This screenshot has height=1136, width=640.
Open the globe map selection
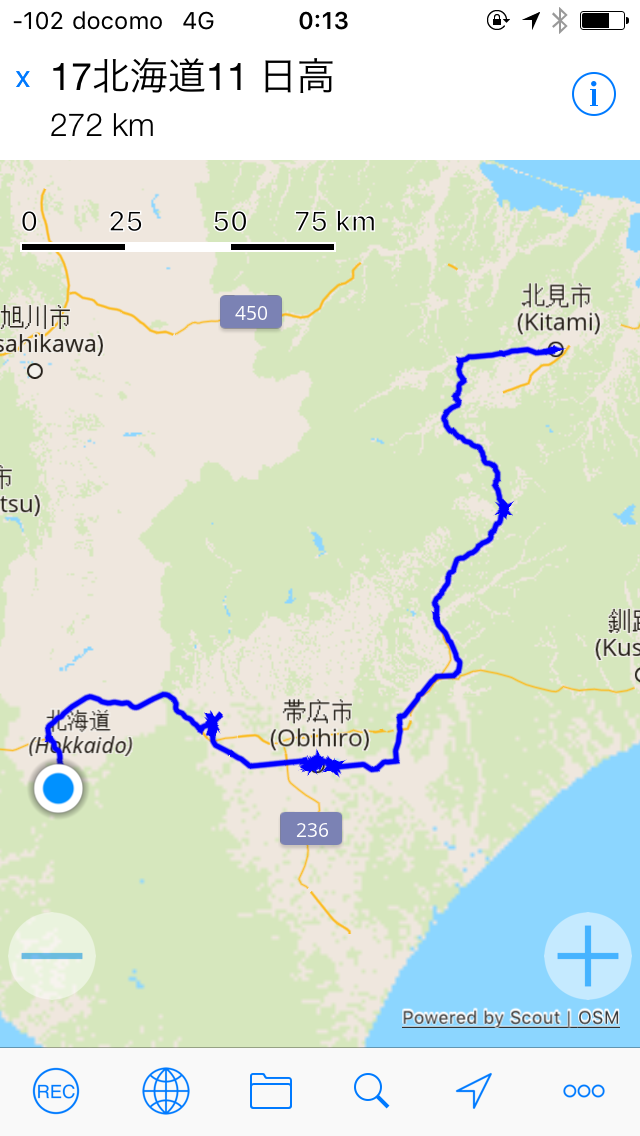(165, 1091)
